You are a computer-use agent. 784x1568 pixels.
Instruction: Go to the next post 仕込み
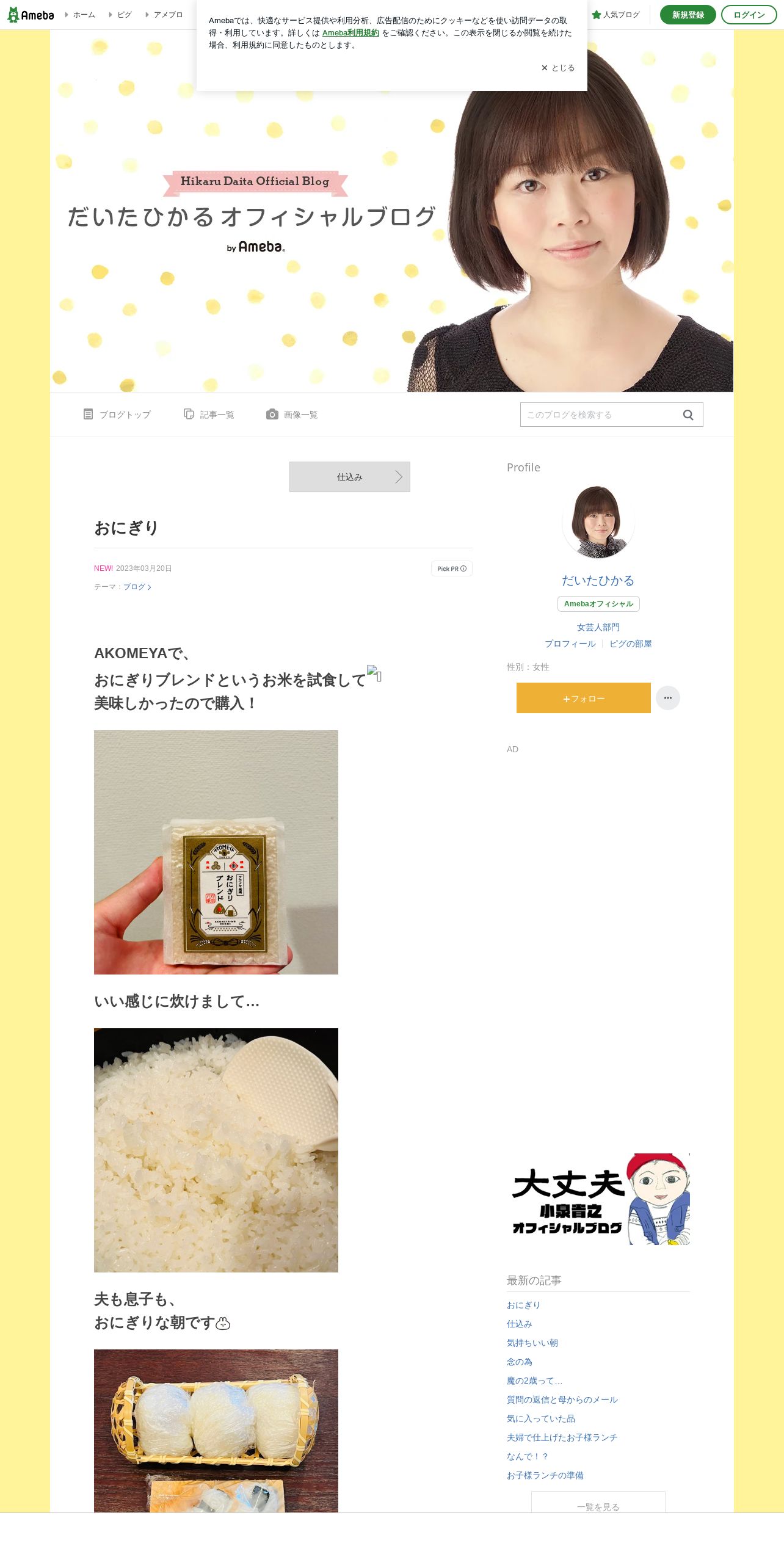coord(350,477)
